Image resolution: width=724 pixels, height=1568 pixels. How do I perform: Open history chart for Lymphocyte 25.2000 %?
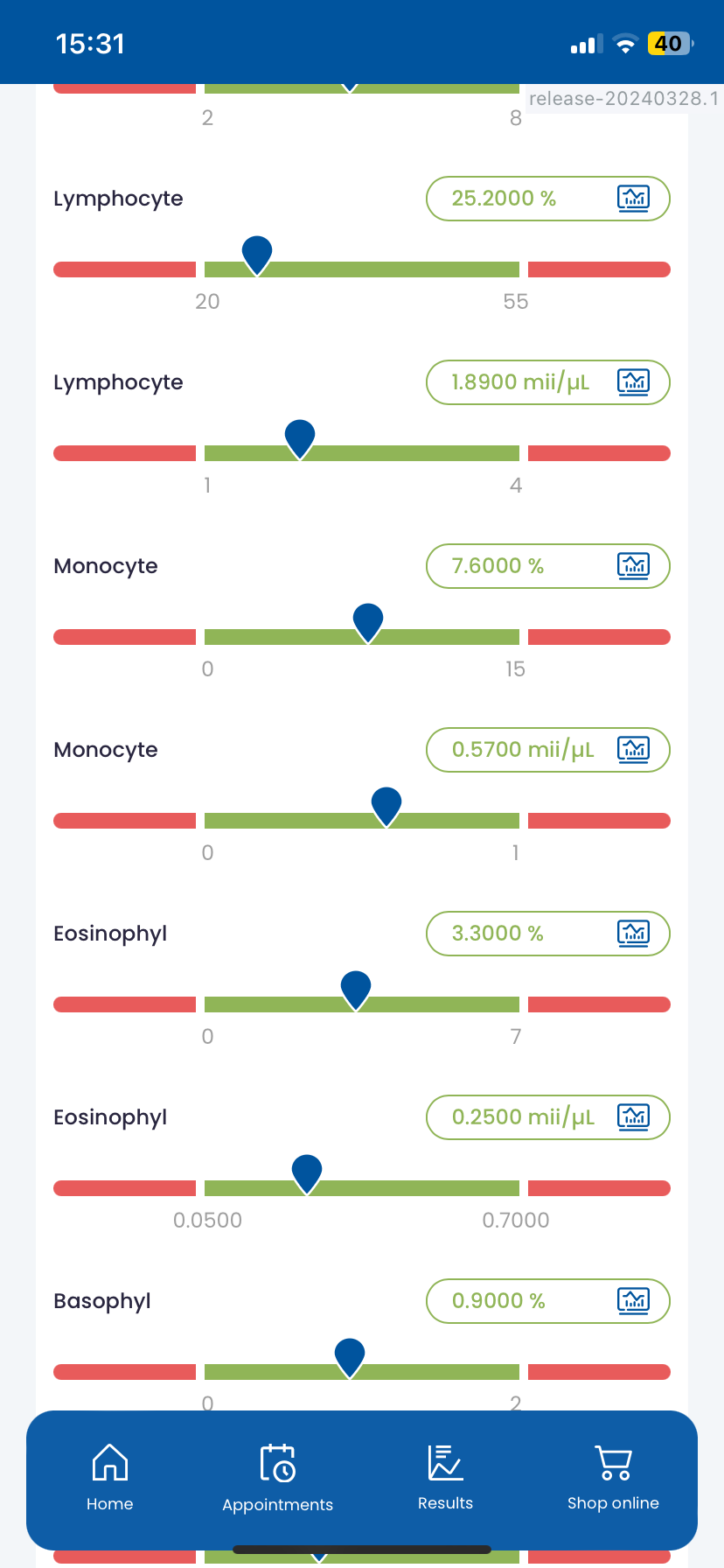click(x=633, y=199)
